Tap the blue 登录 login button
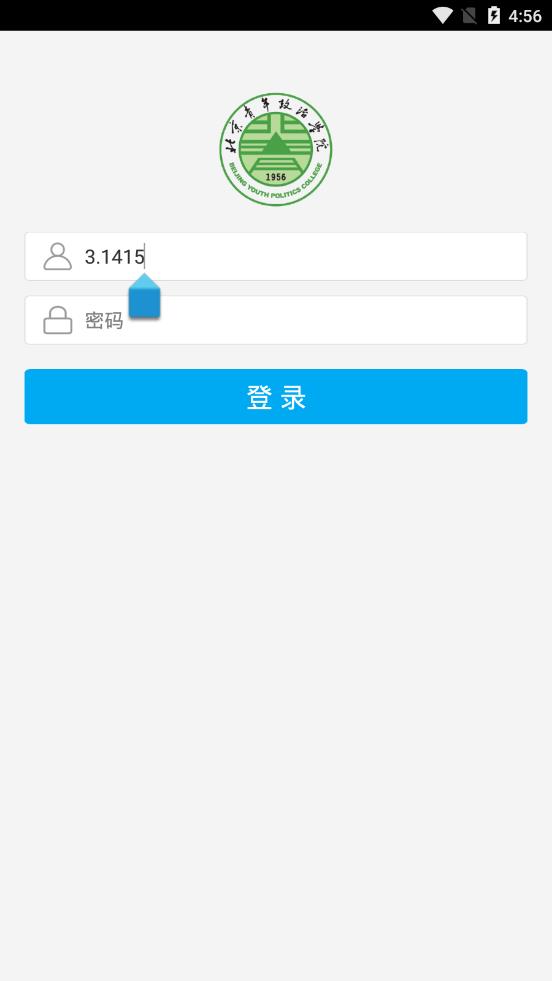The height and width of the screenshot is (981, 552). click(x=275, y=397)
